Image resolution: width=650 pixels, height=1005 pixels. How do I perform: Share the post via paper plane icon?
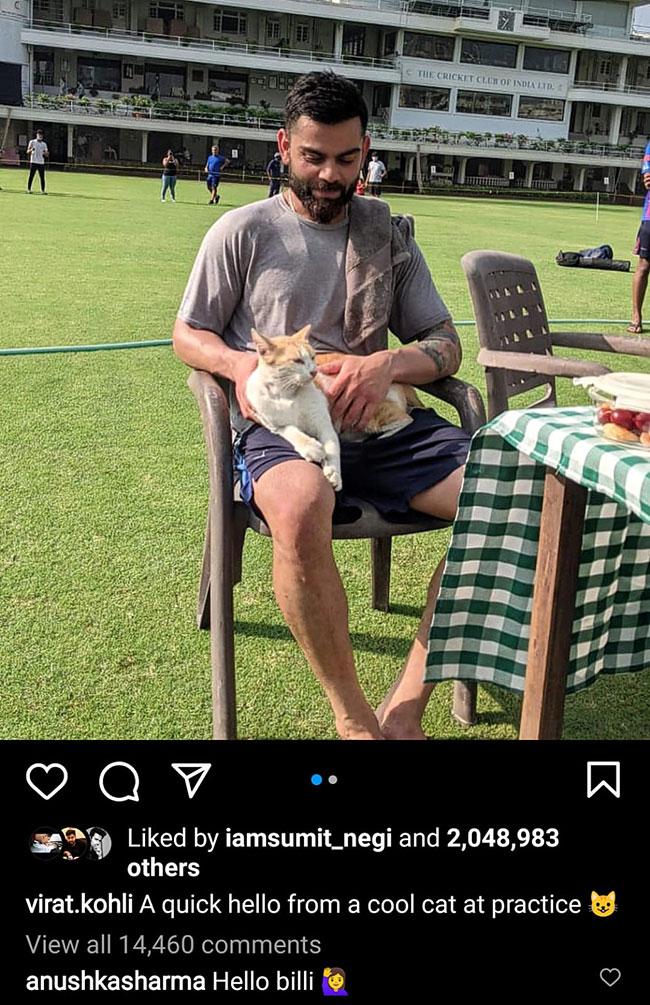point(191,781)
